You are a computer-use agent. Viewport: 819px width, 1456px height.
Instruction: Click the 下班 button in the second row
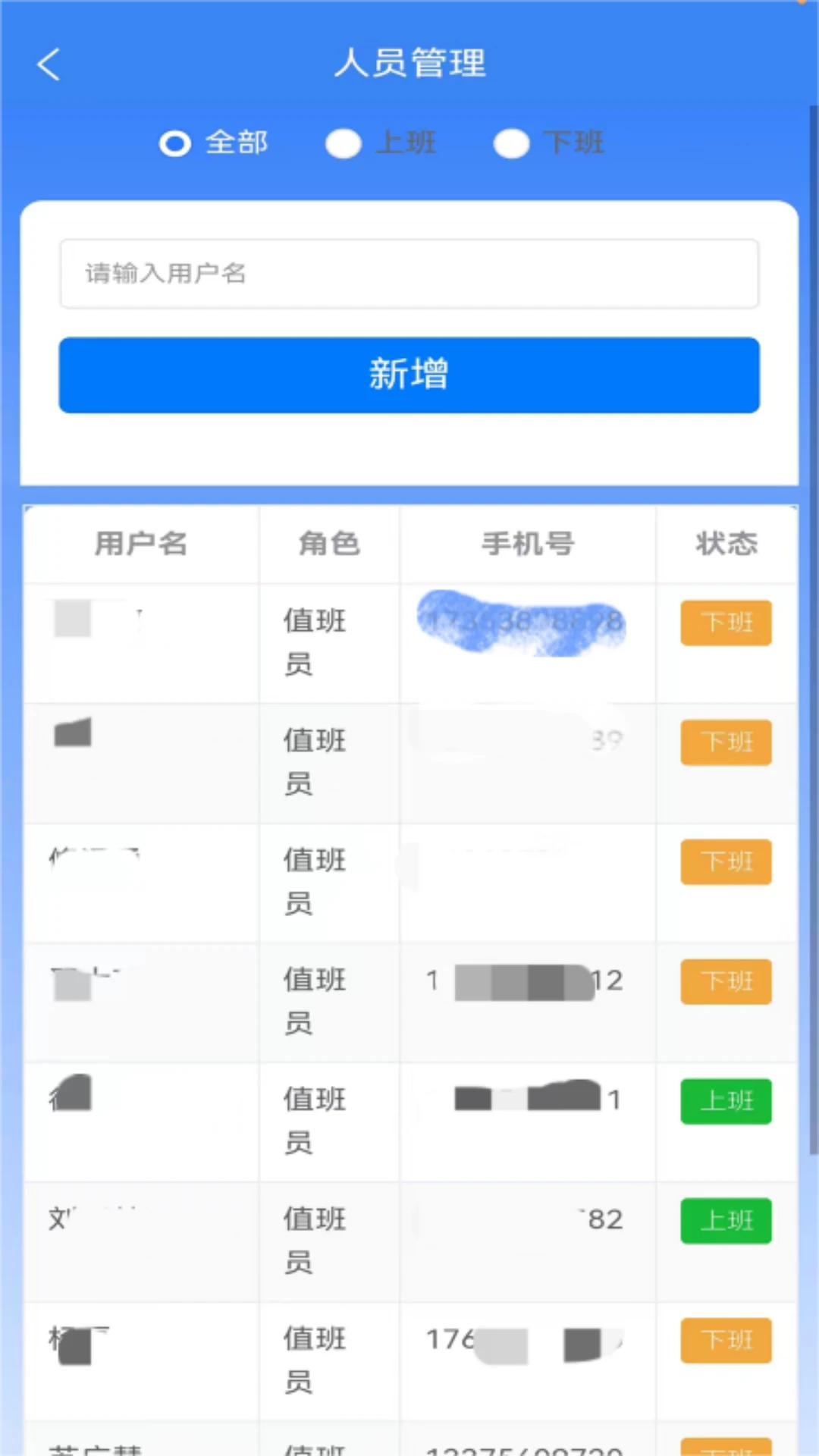[725, 742]
